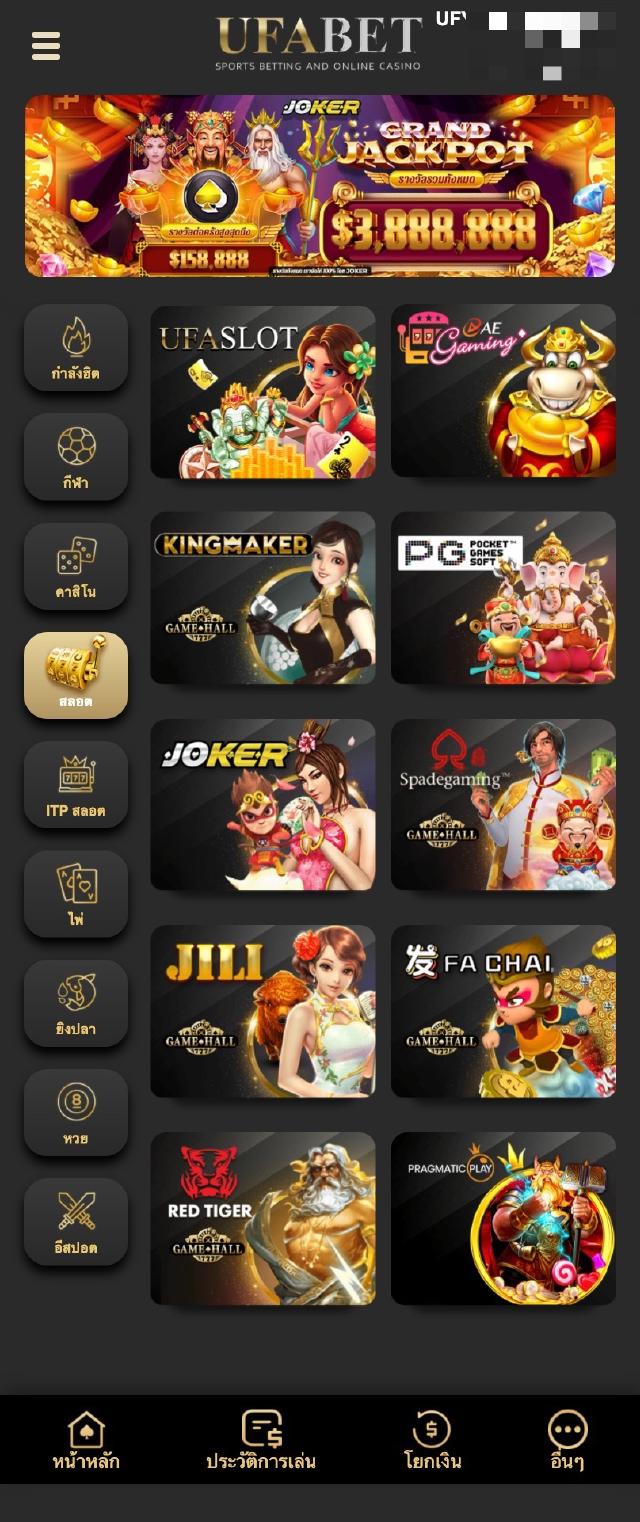Go to หน้าหลัก home tab
Screen dimensions: 640x1522
[86, 1441]
